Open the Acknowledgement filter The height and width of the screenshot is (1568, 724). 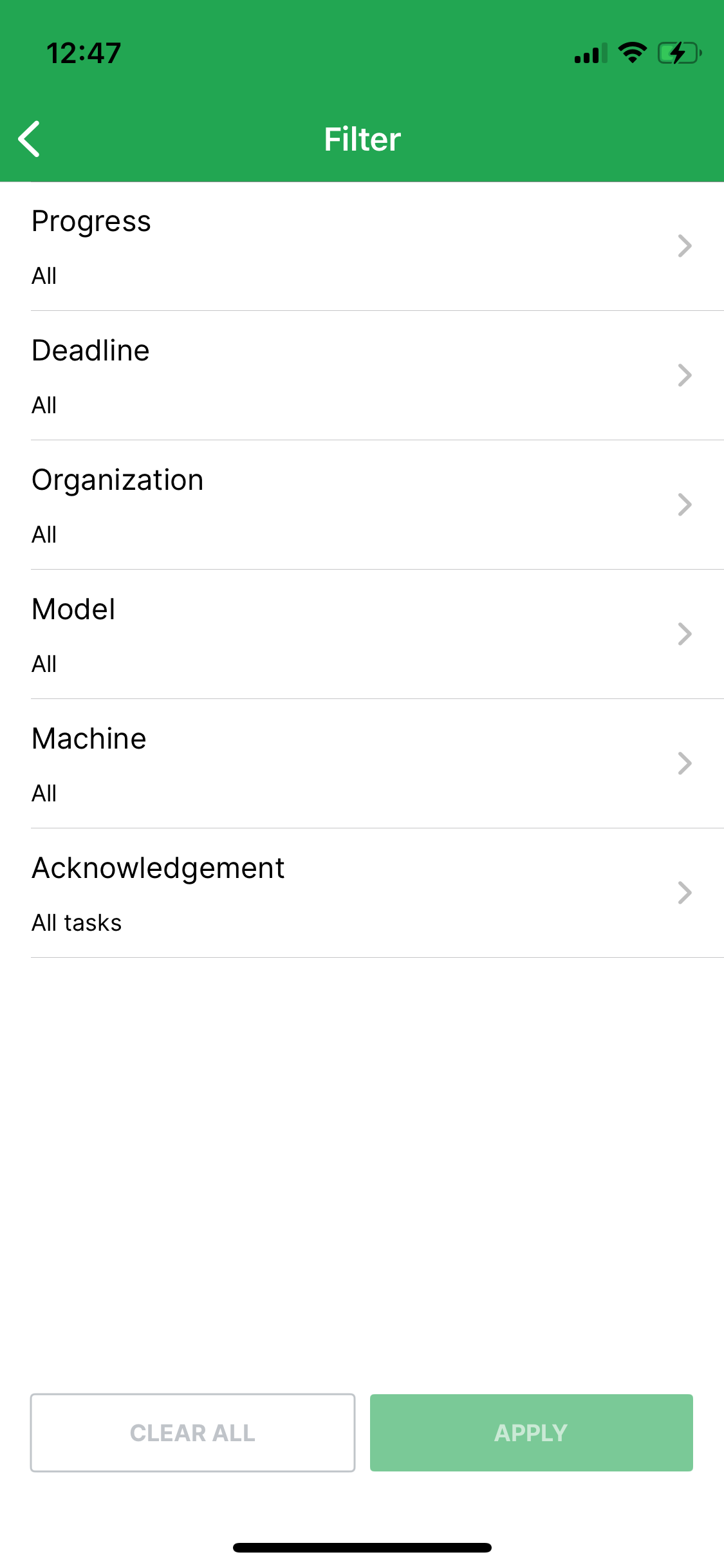pyautogui.click(x=362, y=893)
